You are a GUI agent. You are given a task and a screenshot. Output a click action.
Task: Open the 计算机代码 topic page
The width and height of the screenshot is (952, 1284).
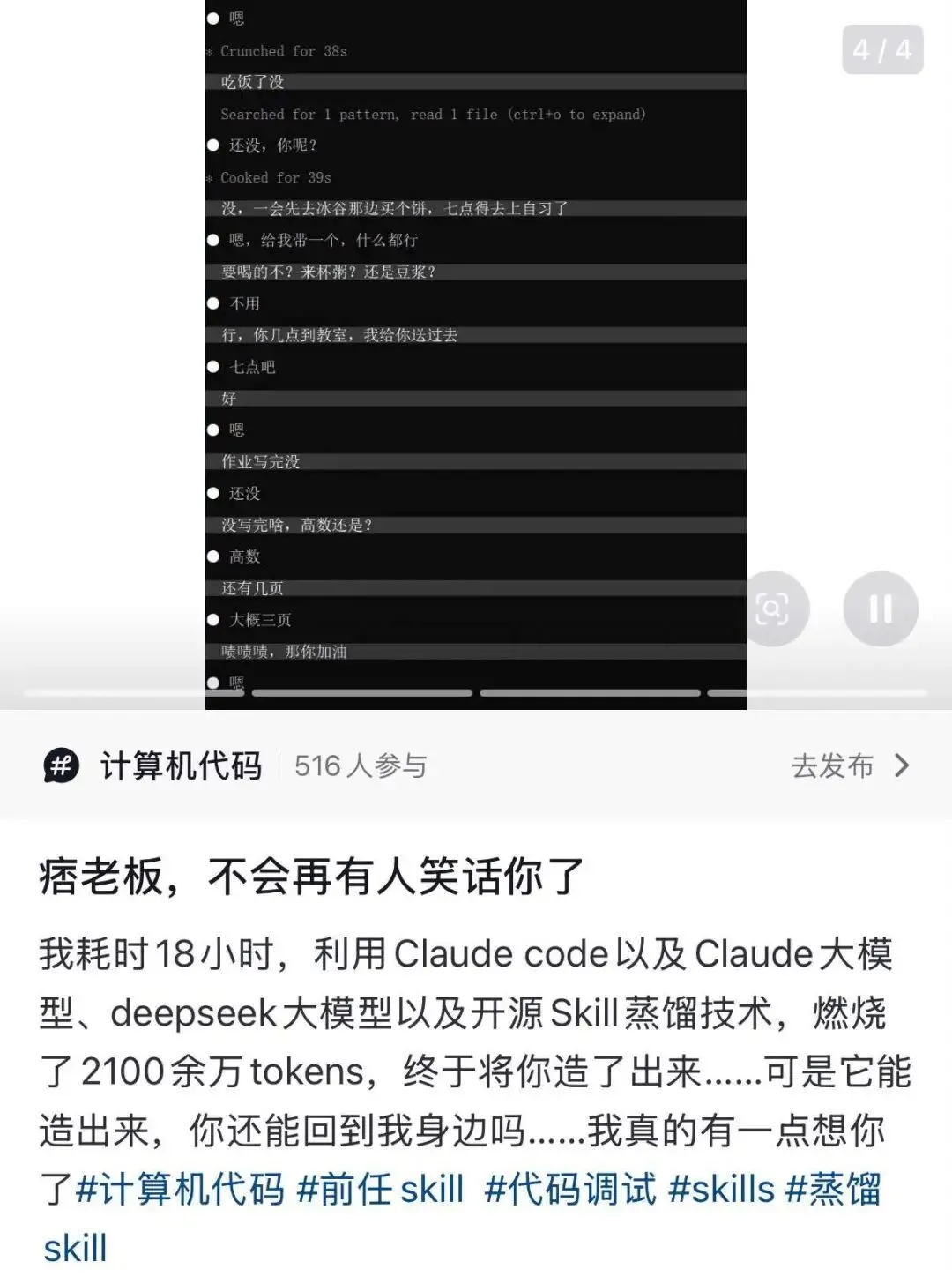point(180,765)
